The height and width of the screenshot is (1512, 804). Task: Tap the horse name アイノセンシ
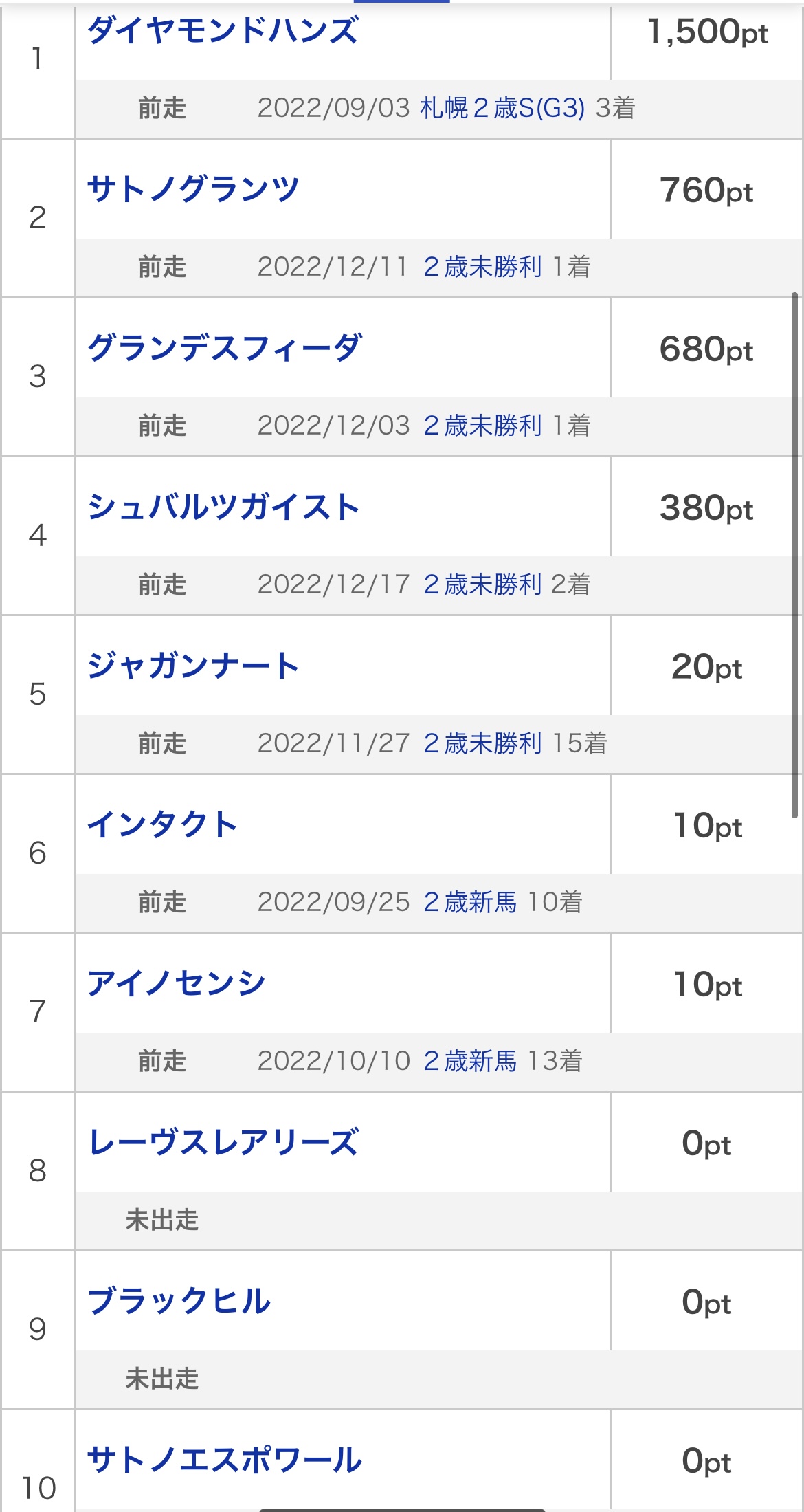[x=177, y=983]
